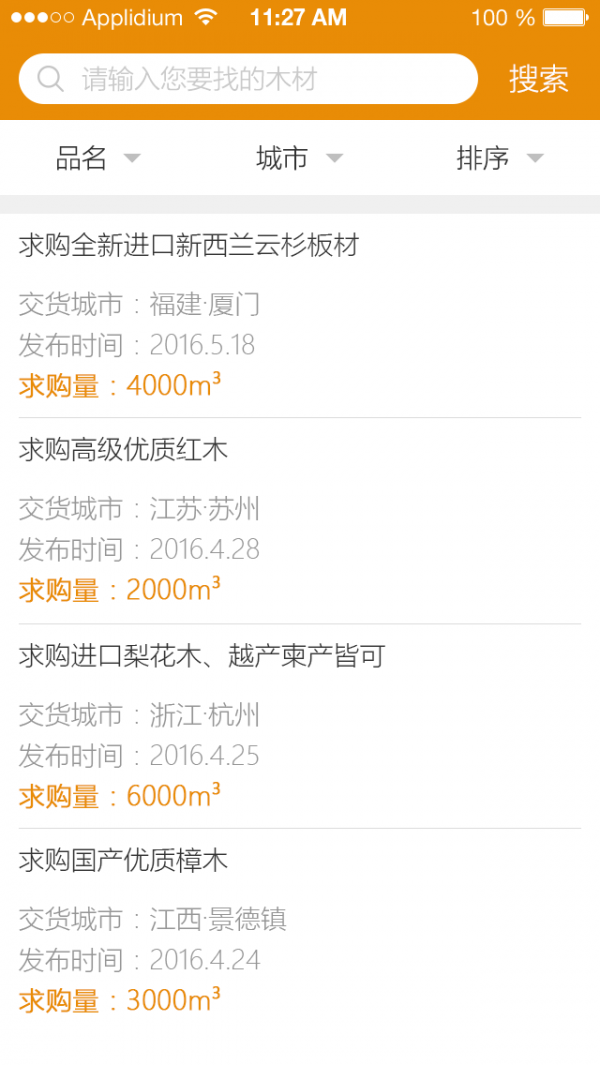Tap the 搜索 search button
Viewport: 600px width, 1065px height.
tap(539, 79)
